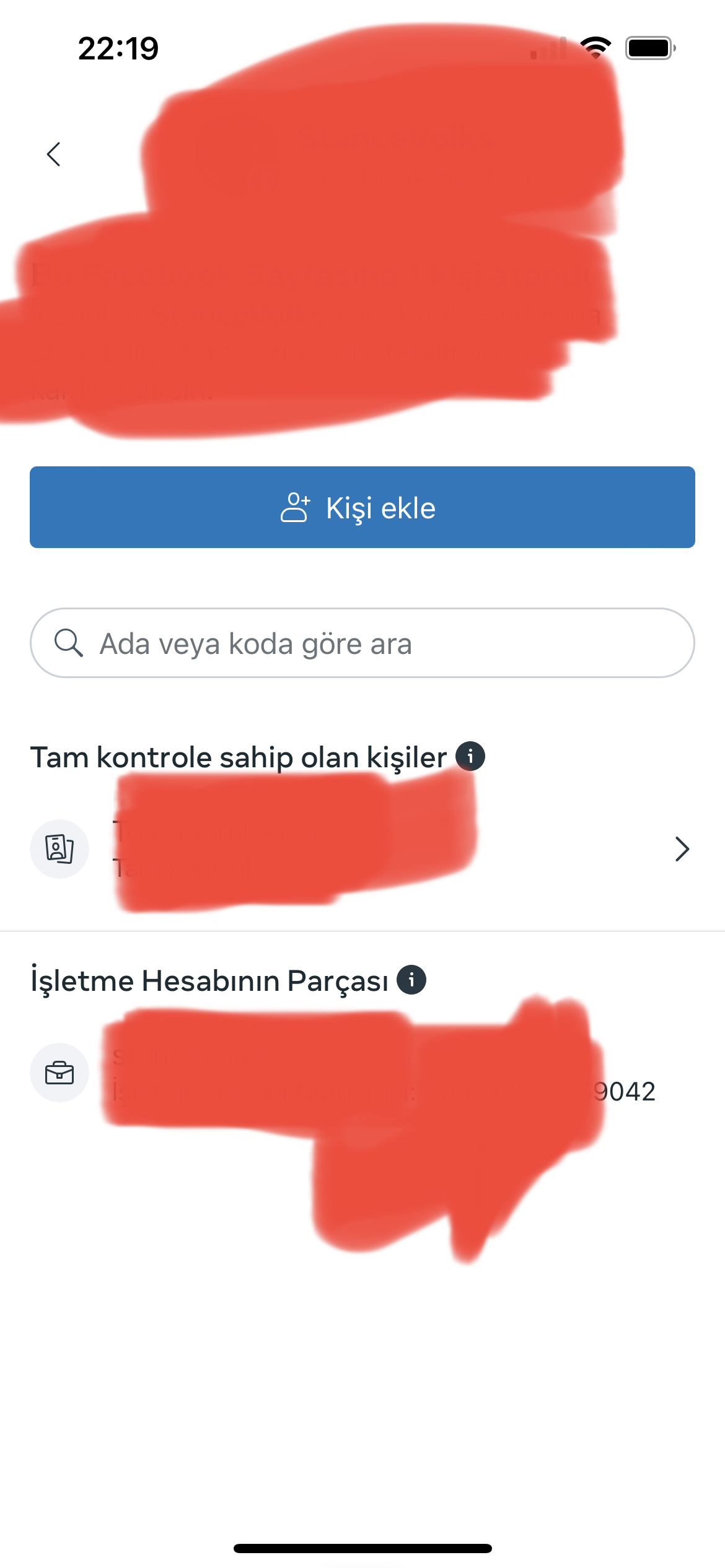Open the business account row ending in 9042

point(362,1073)
